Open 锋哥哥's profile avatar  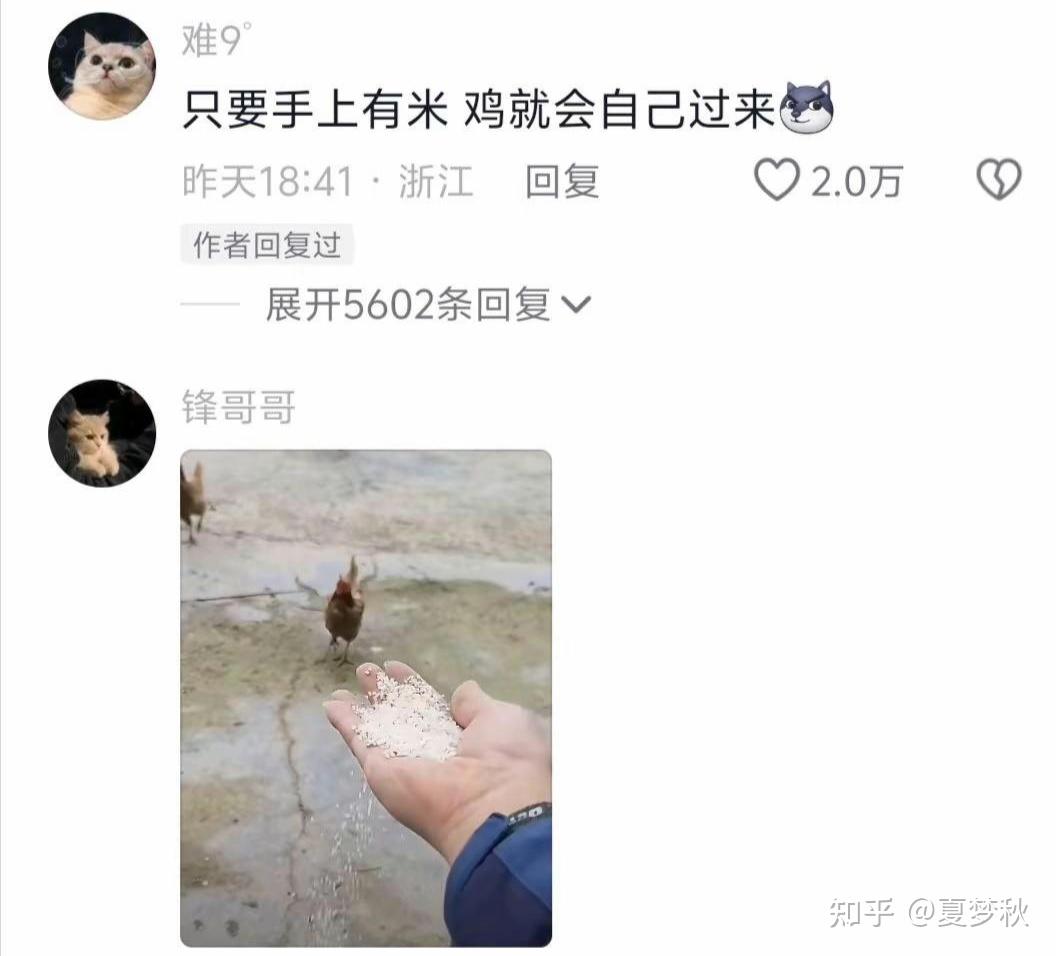(102, 433)
